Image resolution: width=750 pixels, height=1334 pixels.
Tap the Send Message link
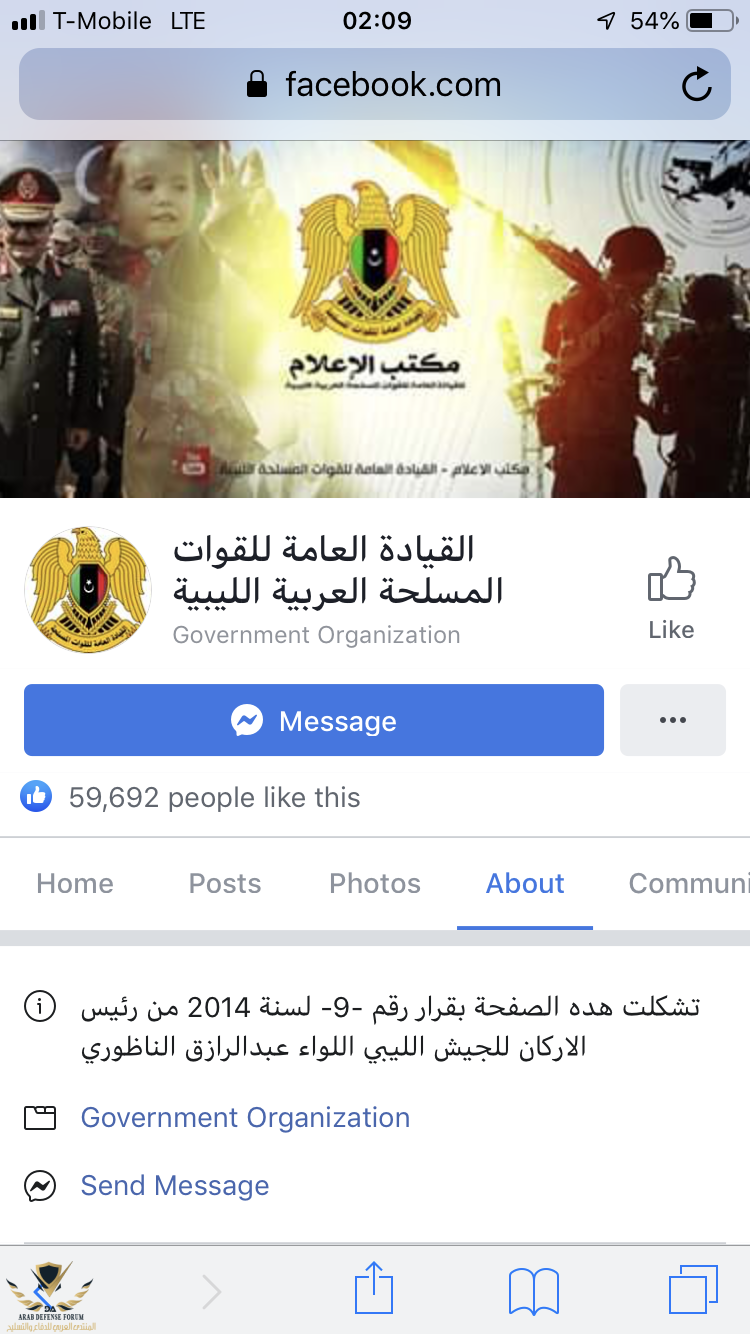175,1186
